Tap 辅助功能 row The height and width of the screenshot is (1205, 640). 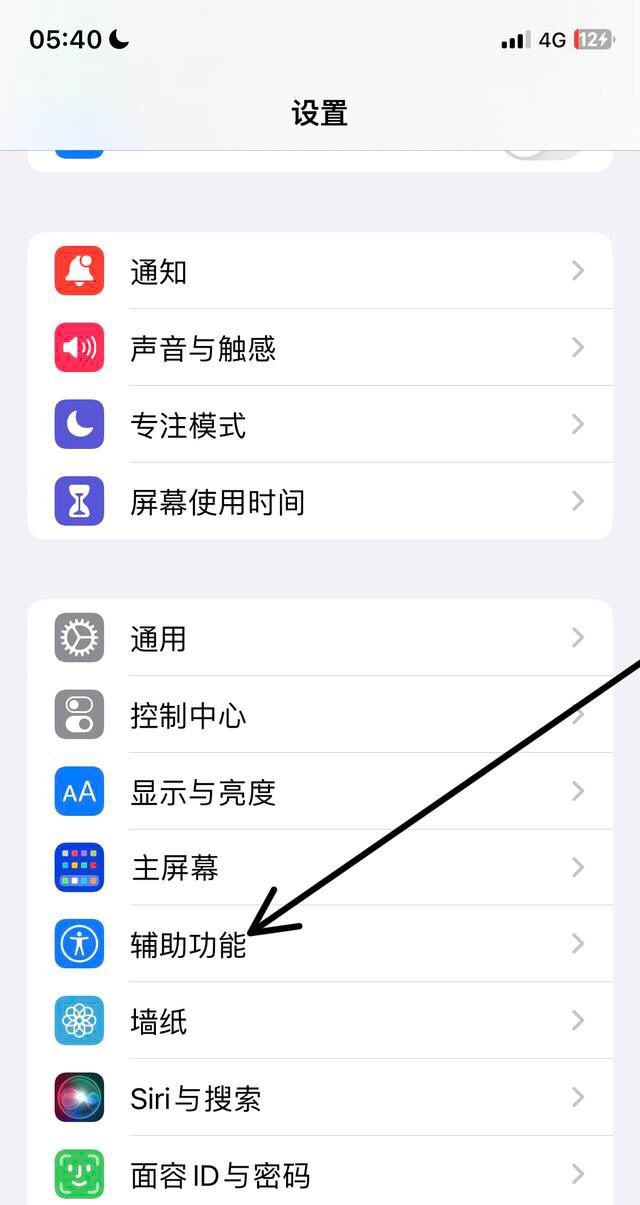click(318, 944)
